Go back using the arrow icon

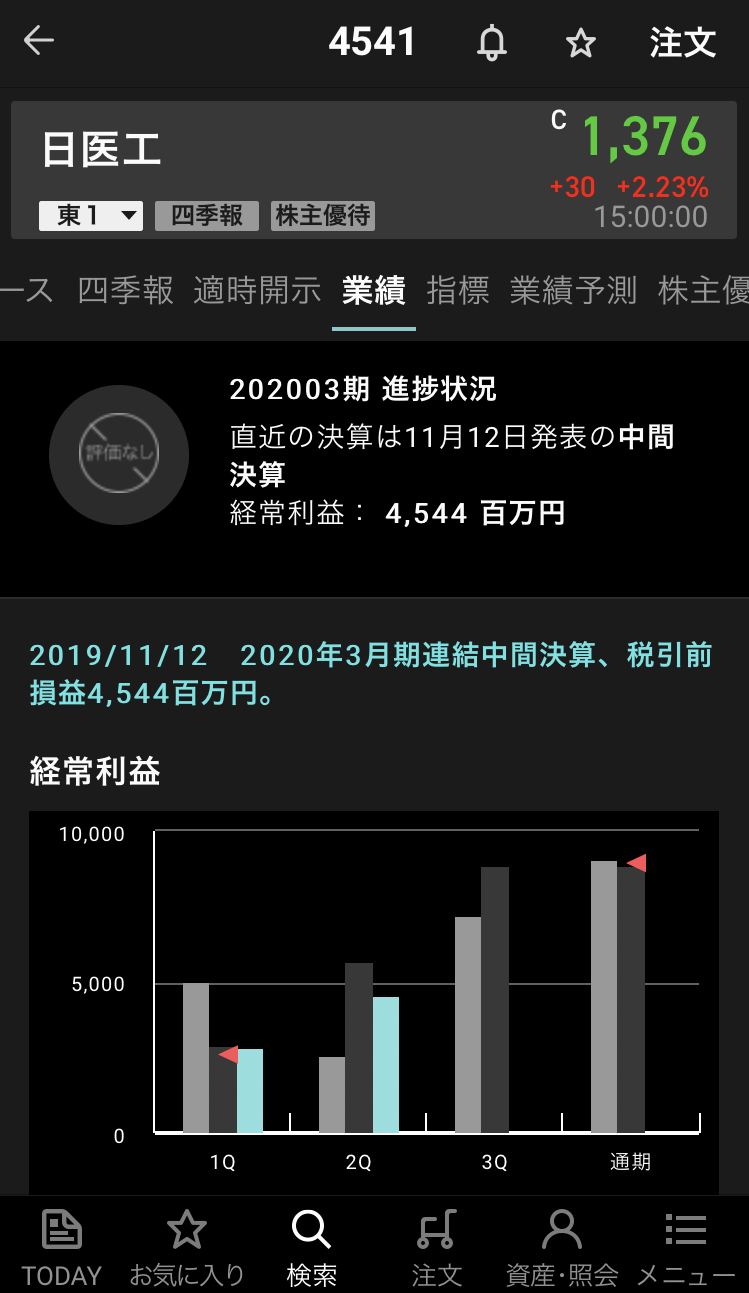(x=38, y=42)
